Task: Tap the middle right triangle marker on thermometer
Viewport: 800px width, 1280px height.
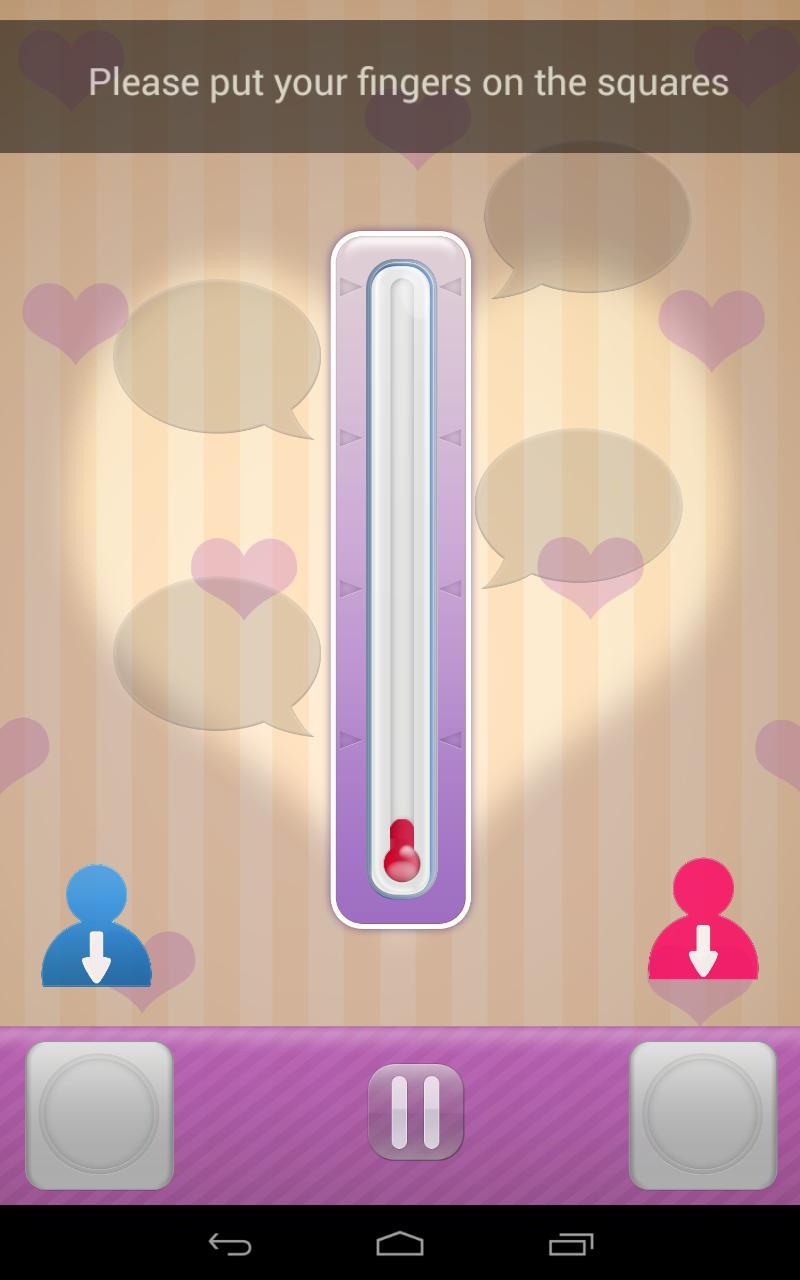Action: tap(452, 587)
